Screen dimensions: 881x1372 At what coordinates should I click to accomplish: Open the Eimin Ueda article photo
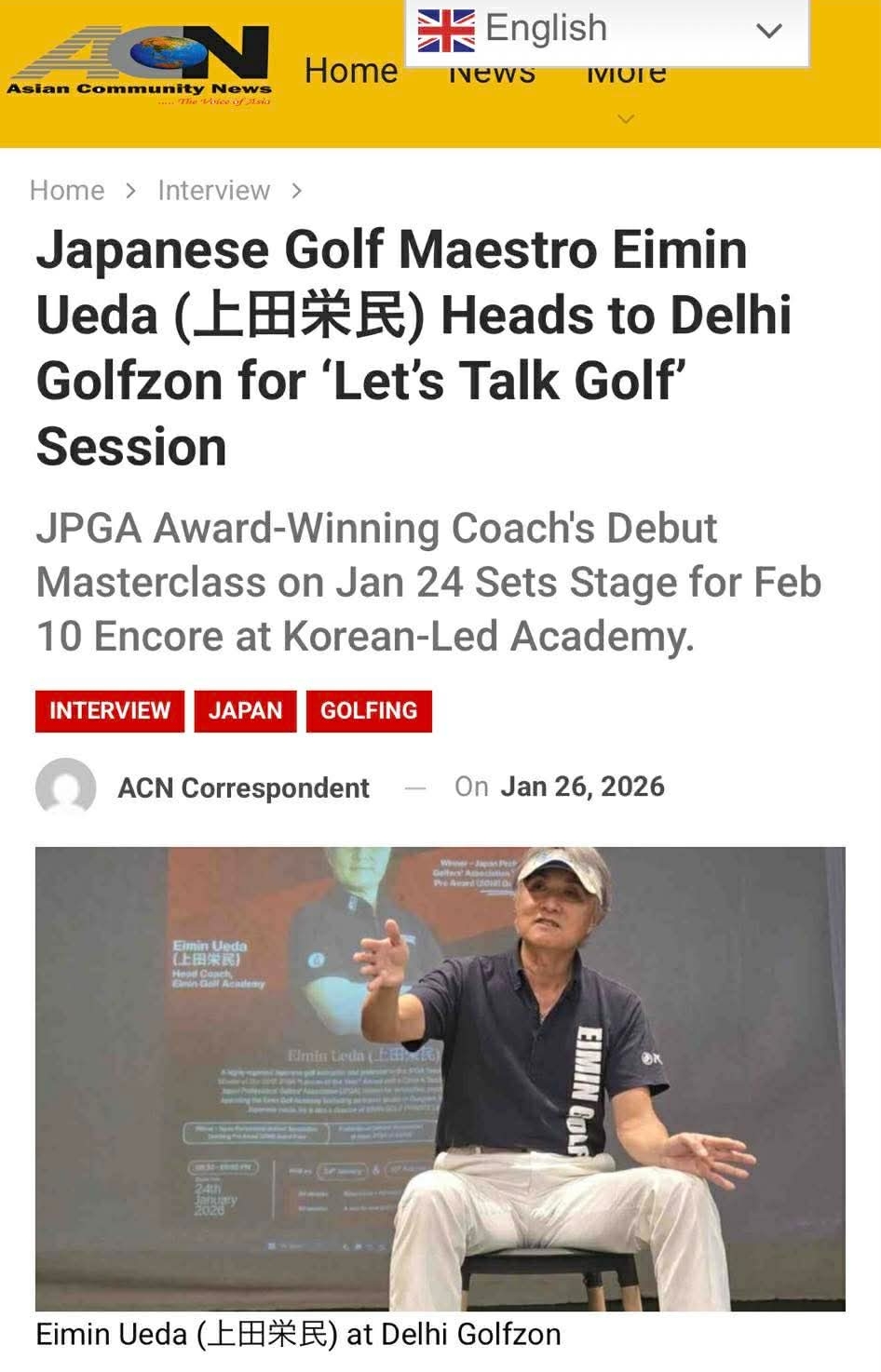click(x=440, y=1078)
